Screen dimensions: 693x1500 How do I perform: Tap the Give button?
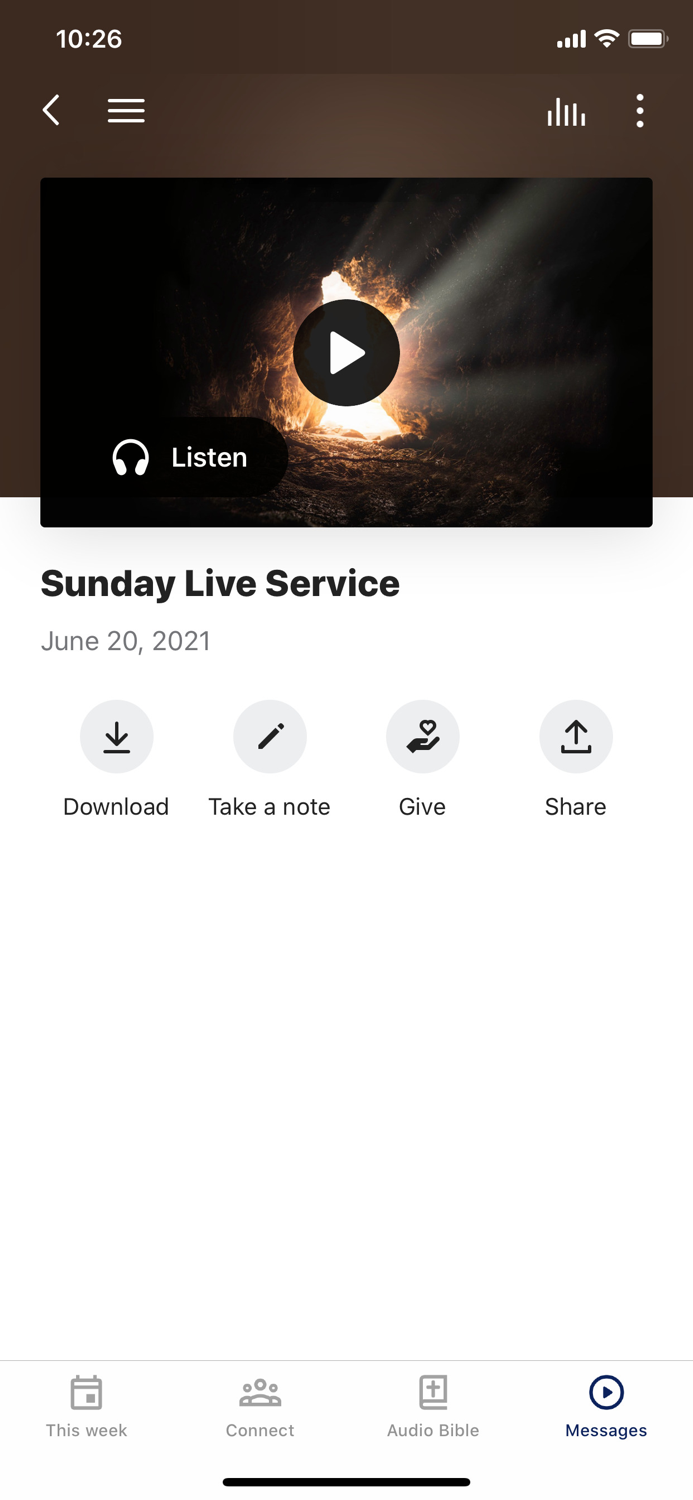(422, 737)
